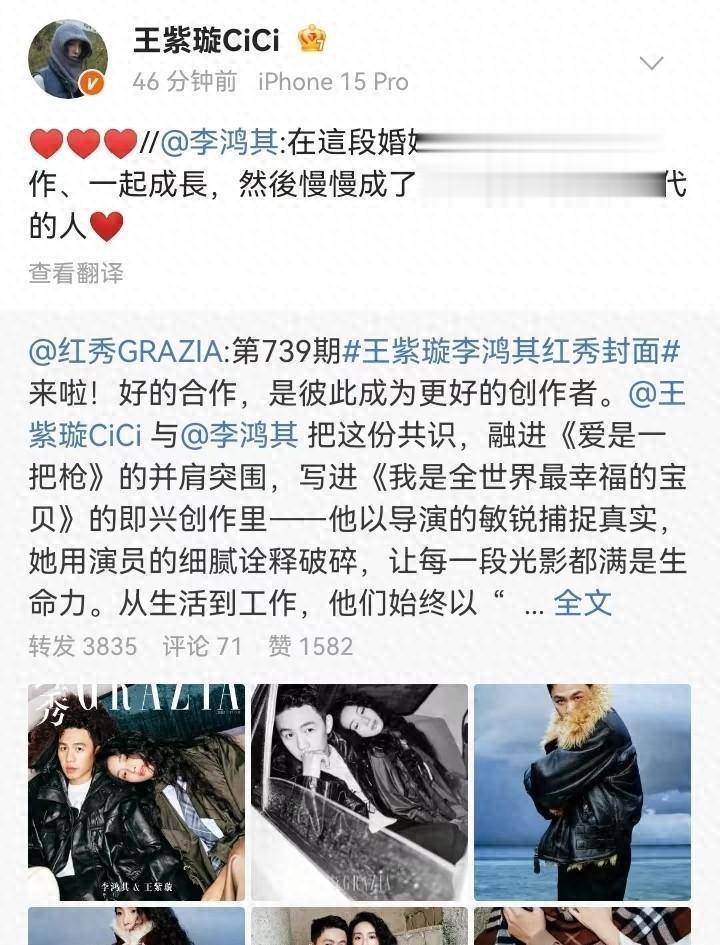Like the original post via 赞 1582
The image size is (720, 945).
(311, 646)
